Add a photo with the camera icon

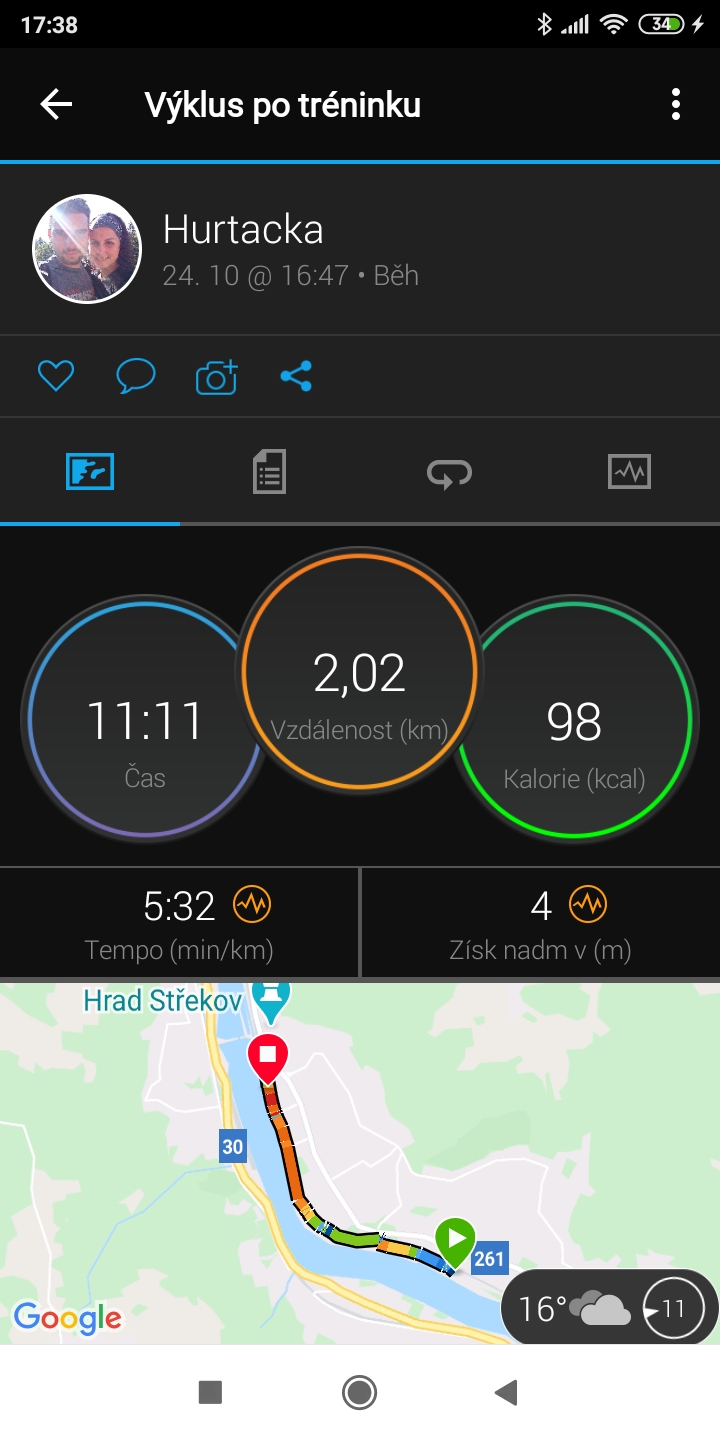pyautogui.click(x=216, y=376)
